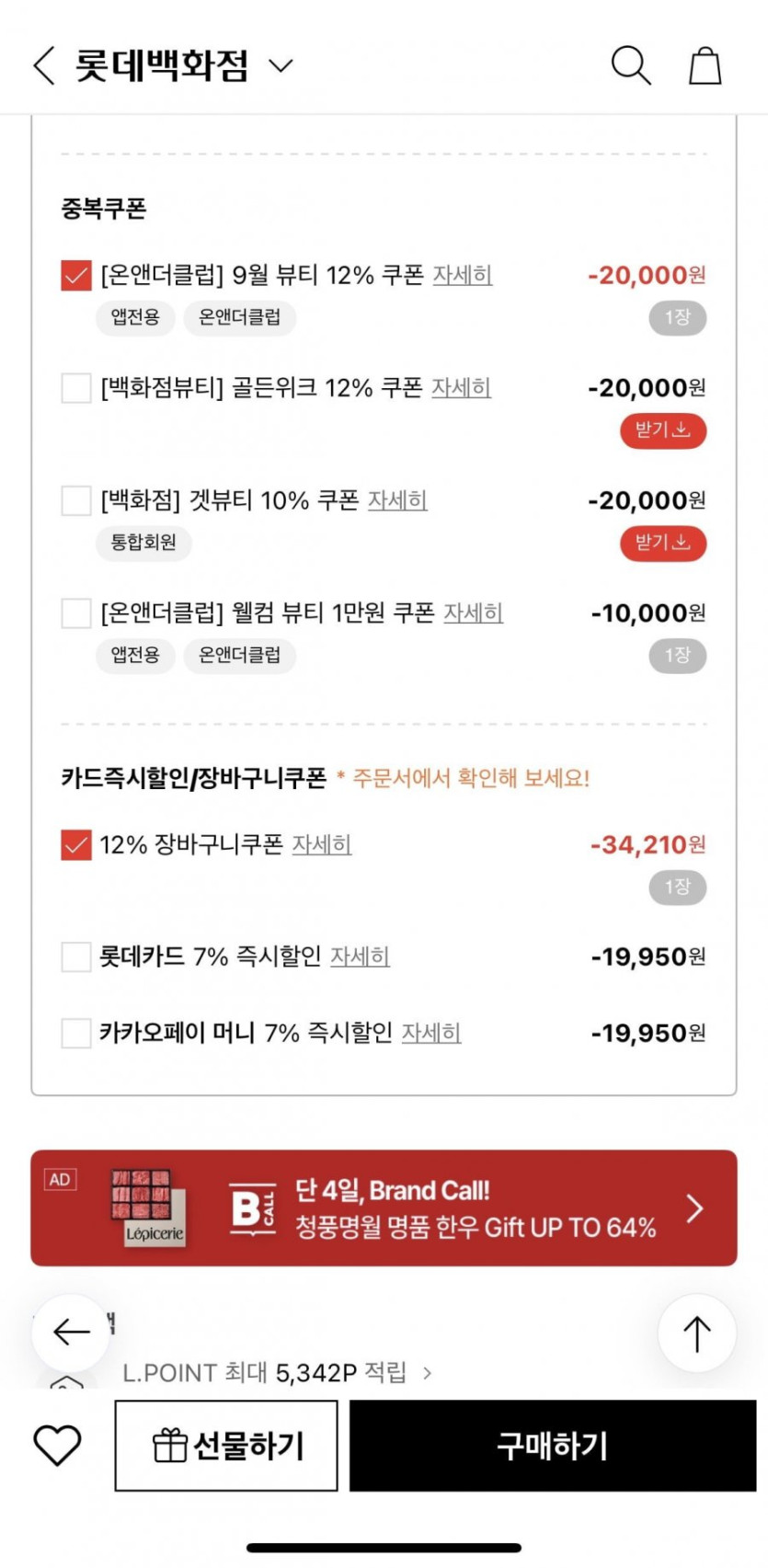View 자세히 for 롯데카드 7% 즉시할인

(360, 957)
